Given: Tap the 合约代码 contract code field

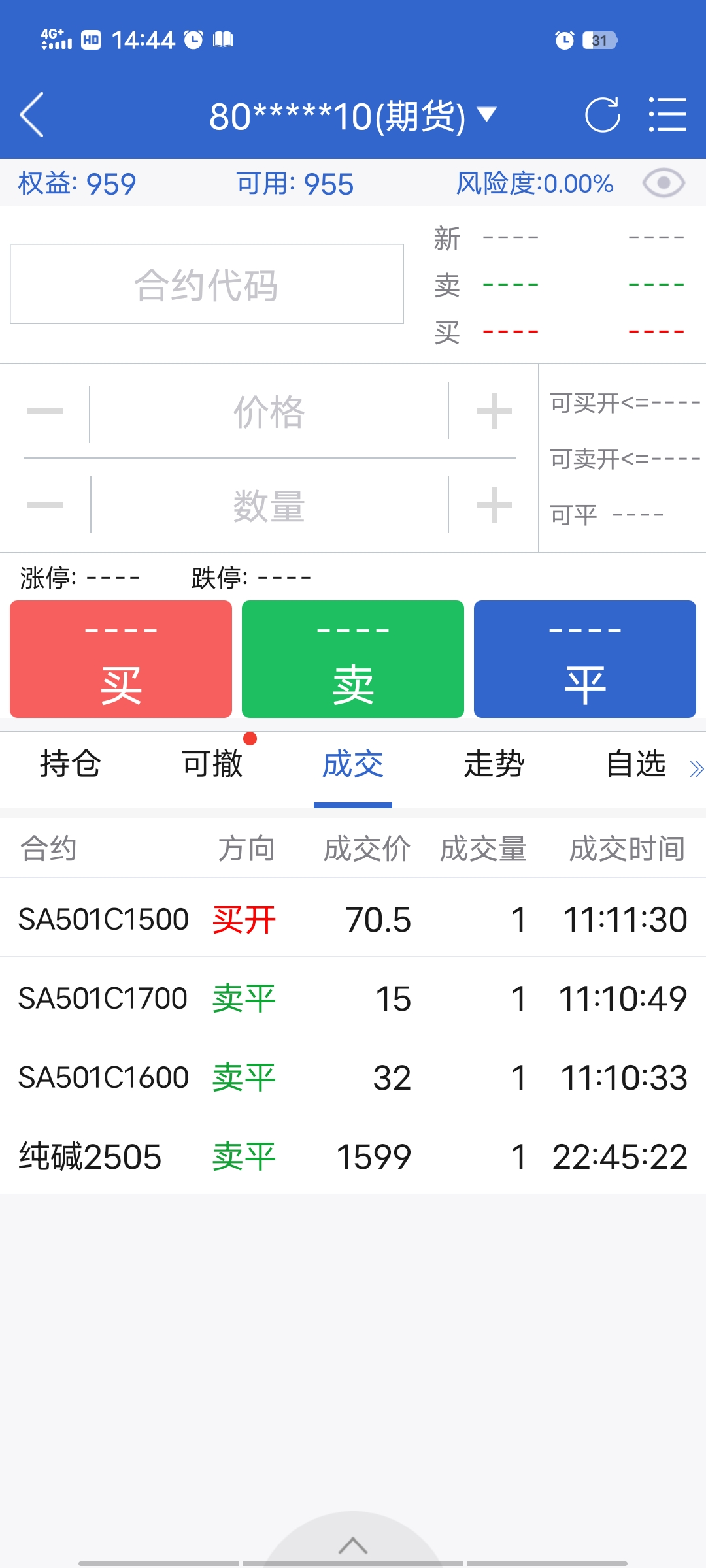Looking at the screenshot, I should [207, 284].
